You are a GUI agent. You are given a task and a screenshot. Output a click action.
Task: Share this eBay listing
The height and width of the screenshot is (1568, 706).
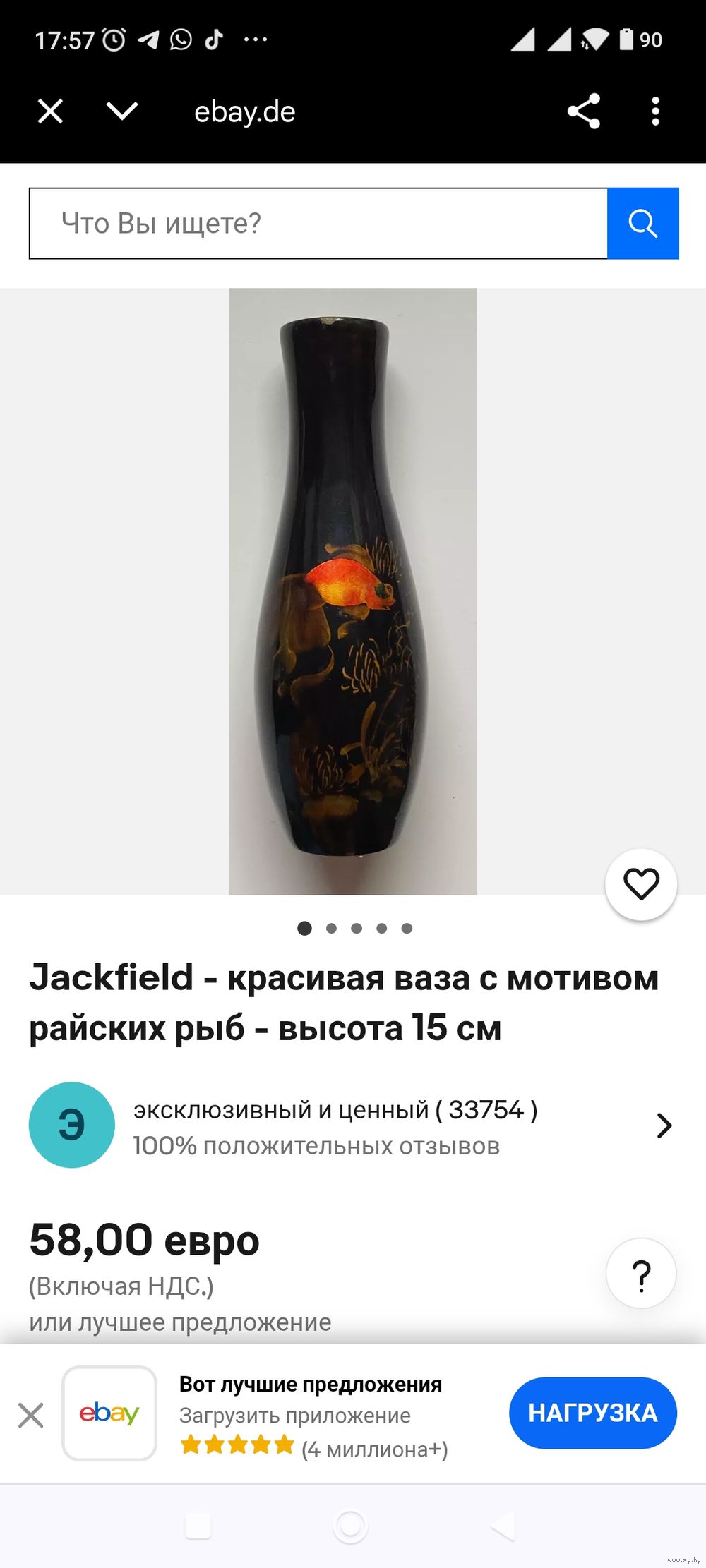point(584,111)
